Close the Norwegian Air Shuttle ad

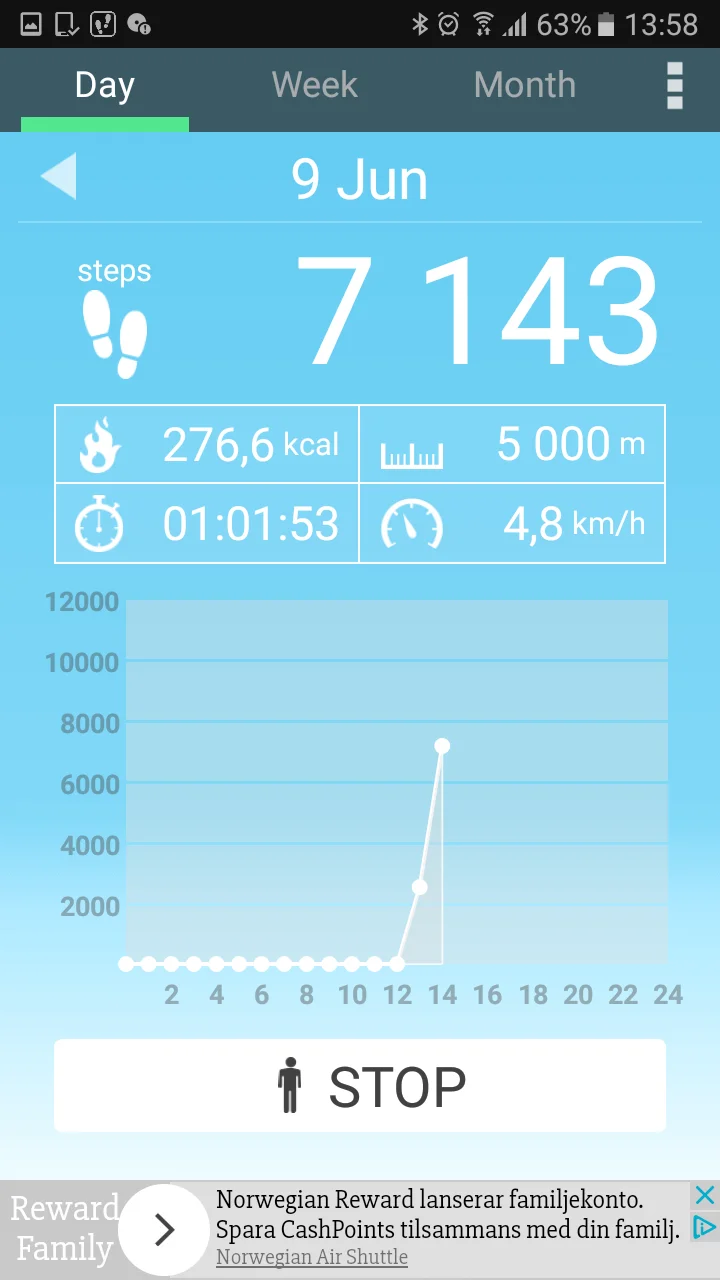click(705, 1195)
